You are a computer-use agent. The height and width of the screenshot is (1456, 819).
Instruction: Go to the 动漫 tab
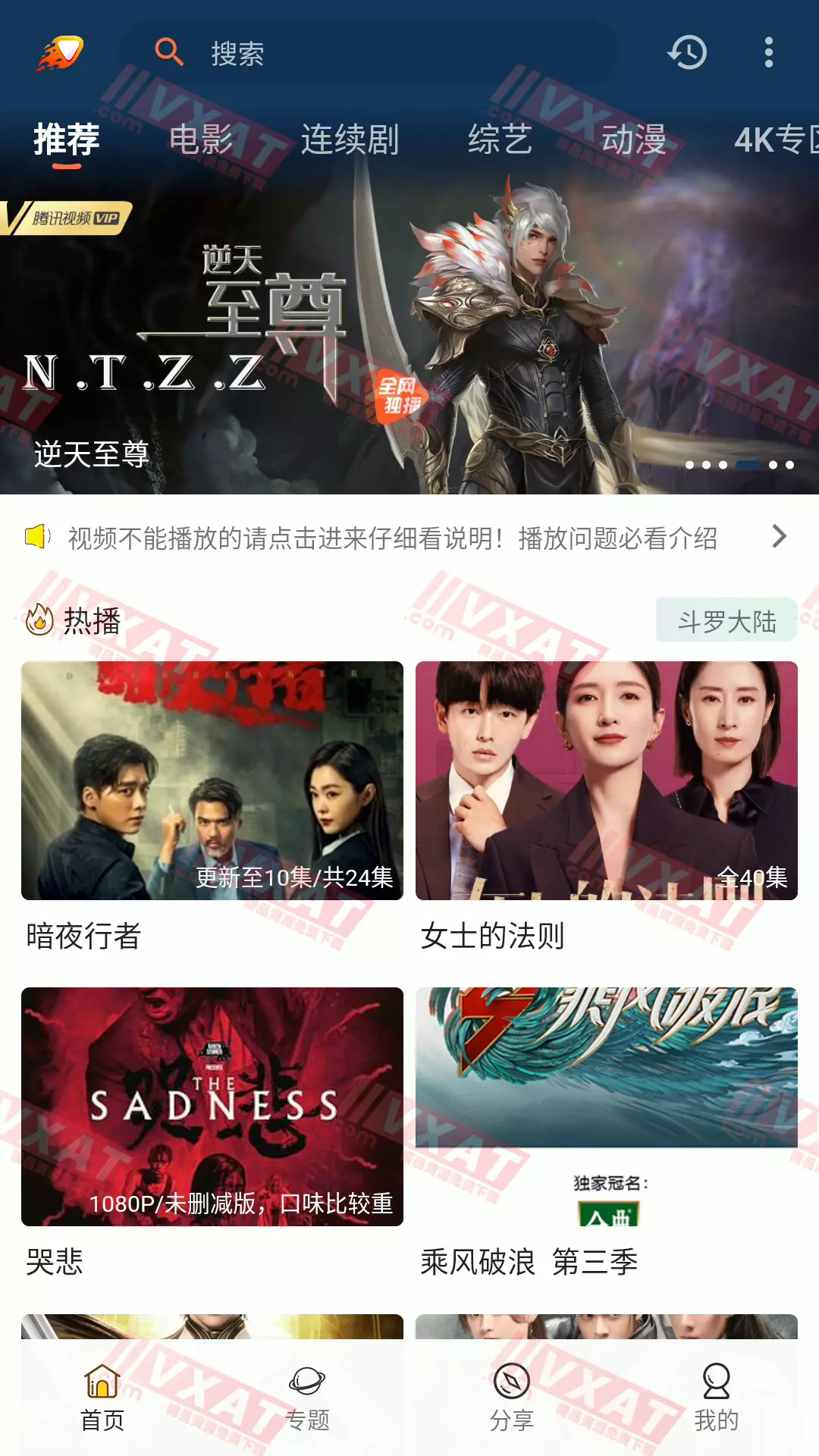pyautogui.click(x=634, y=140)
